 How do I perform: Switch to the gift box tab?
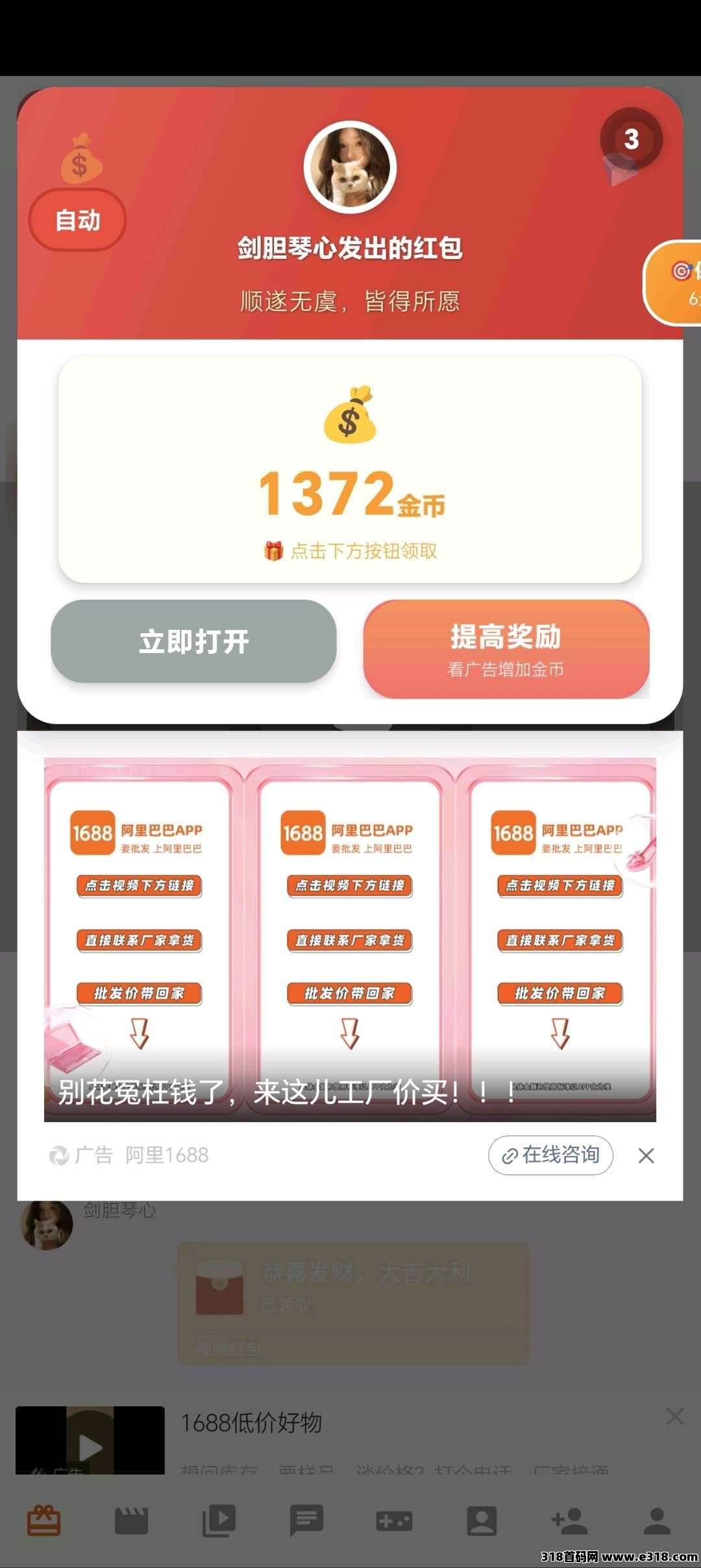pos(44,1521)
